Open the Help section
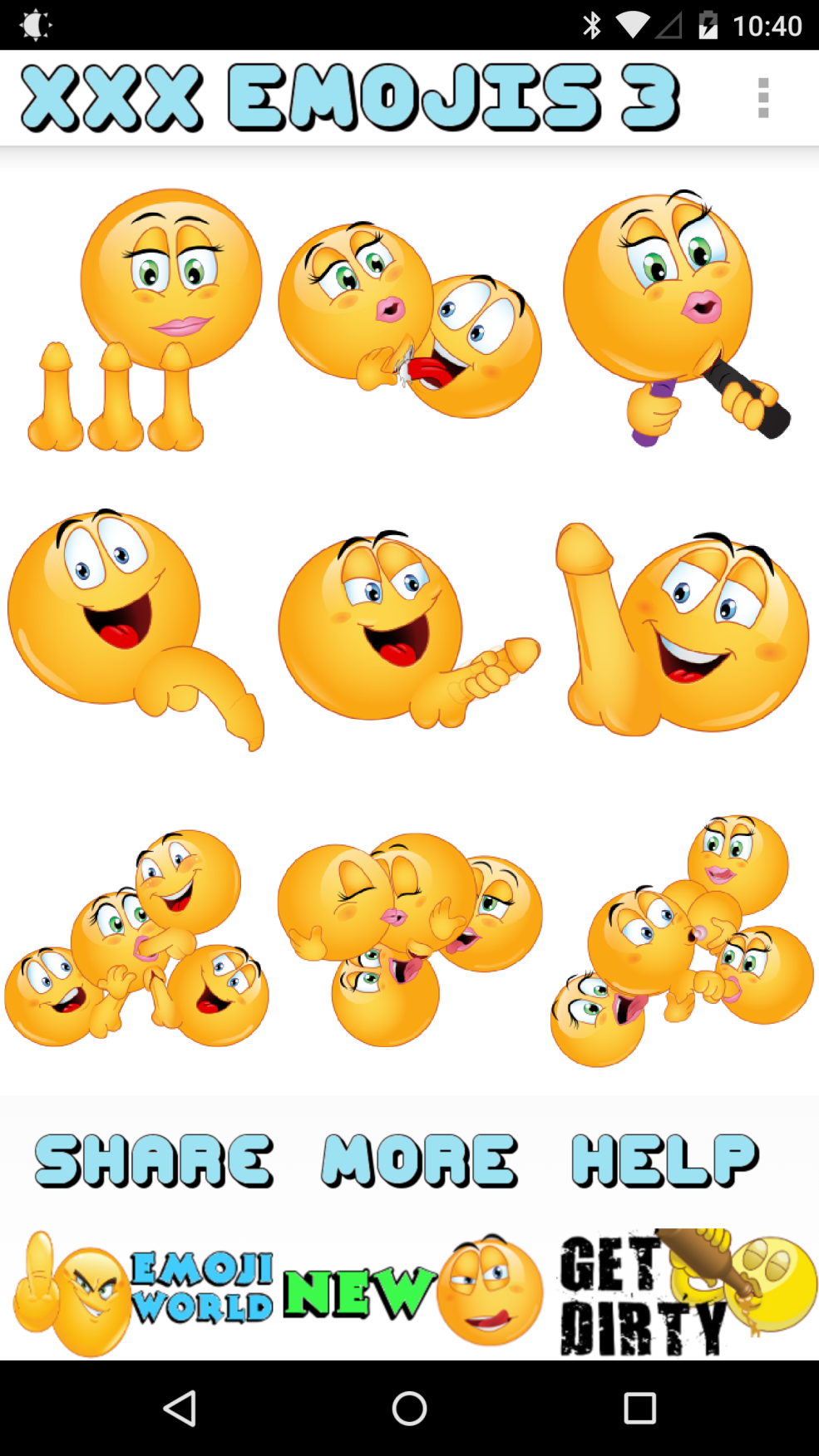Viewport: 819px width, 1456px height. click(x=665, y=1160)
